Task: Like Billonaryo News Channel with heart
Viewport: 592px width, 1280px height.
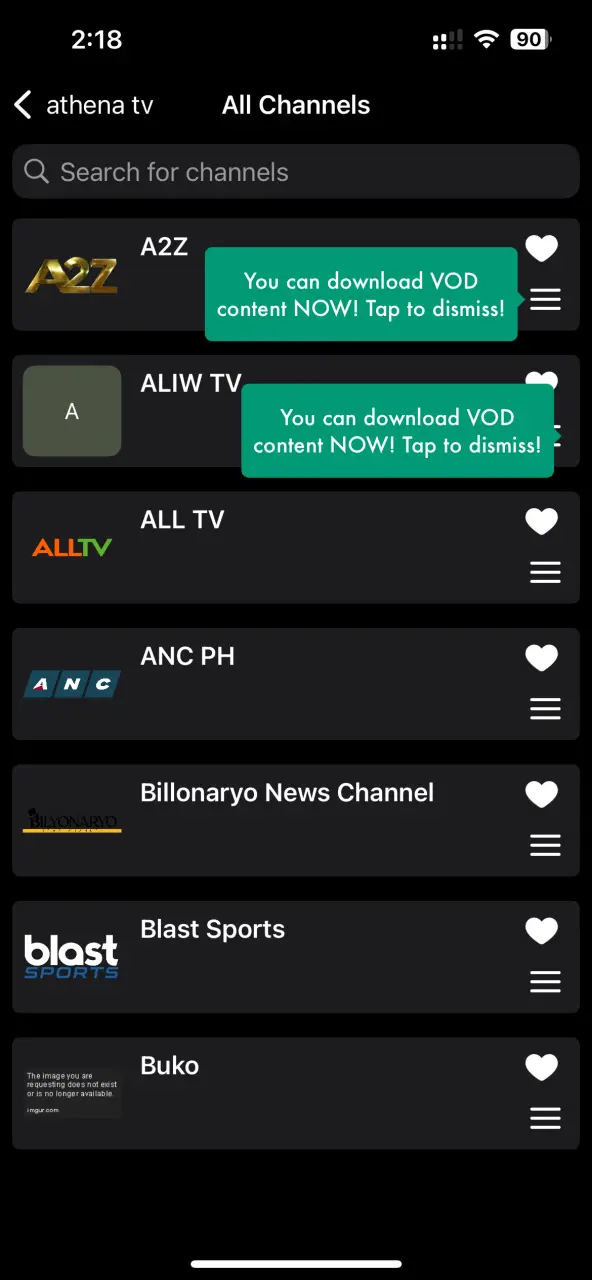Action: tap(542, 795)
